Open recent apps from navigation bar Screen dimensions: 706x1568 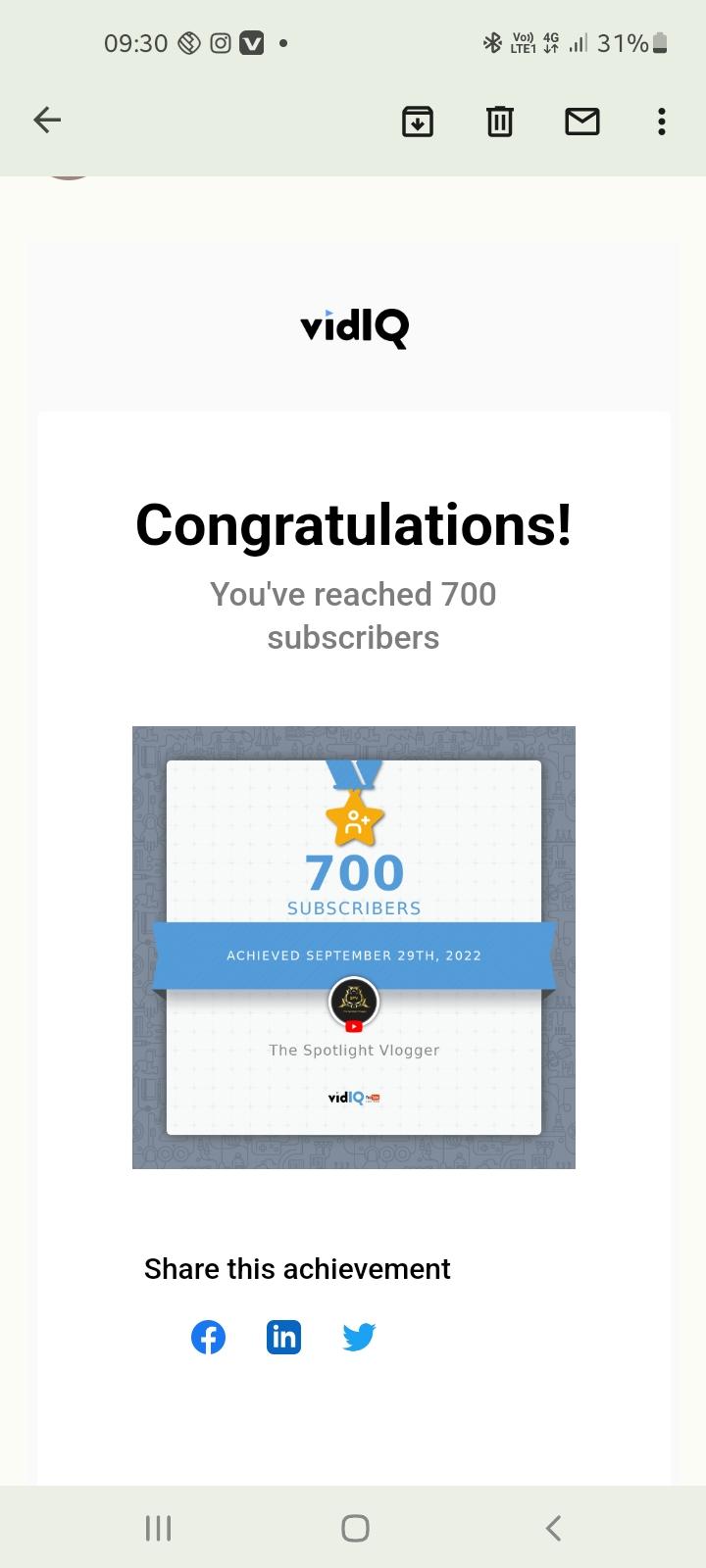coord(158,1528)
